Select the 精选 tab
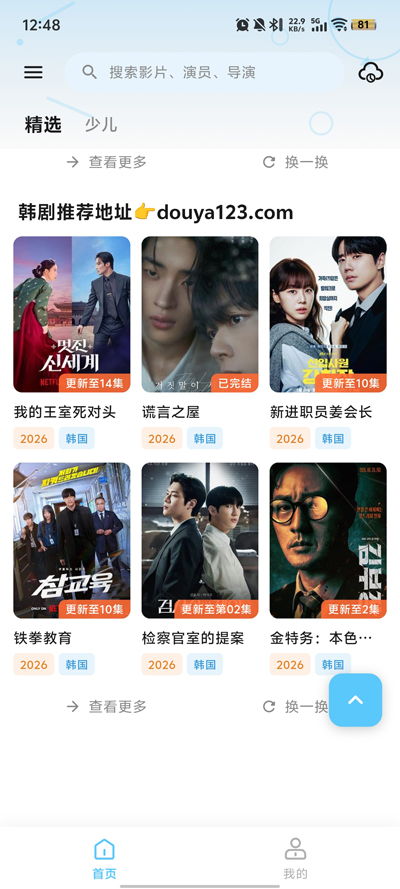 (x=43, y=125)
